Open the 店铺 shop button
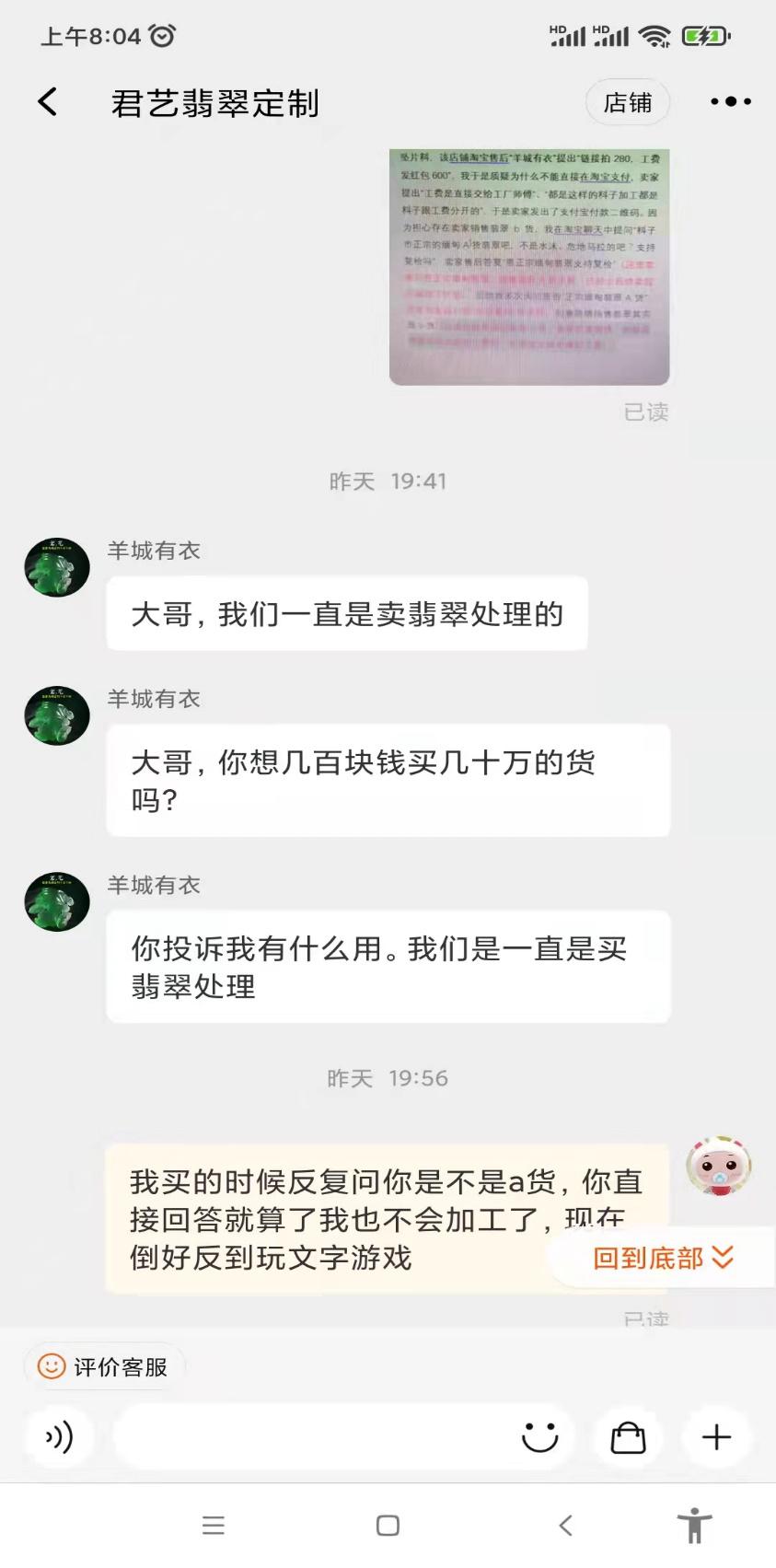 pos(628,102)
